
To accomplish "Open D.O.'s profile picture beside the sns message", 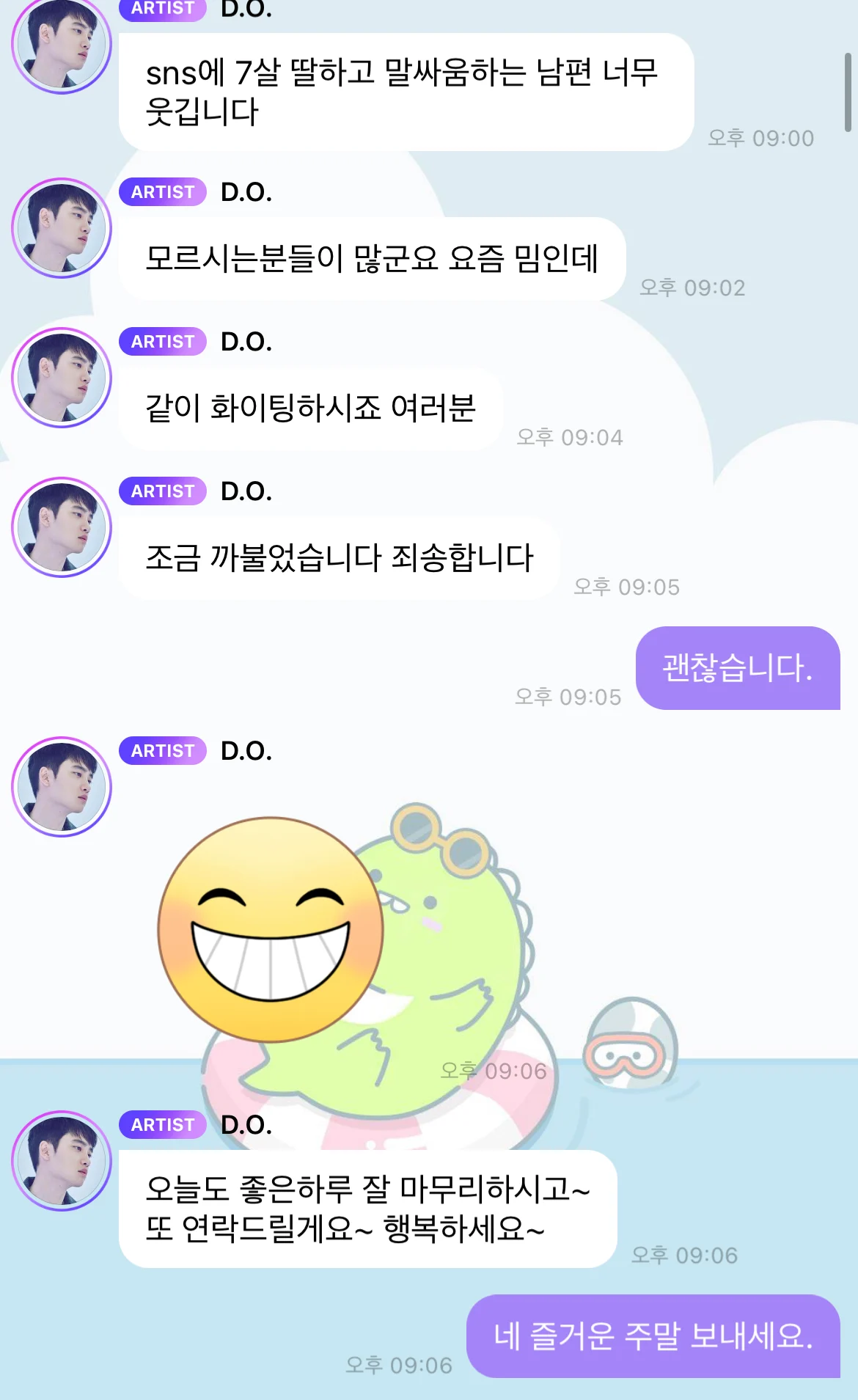I will click(62, 44).
